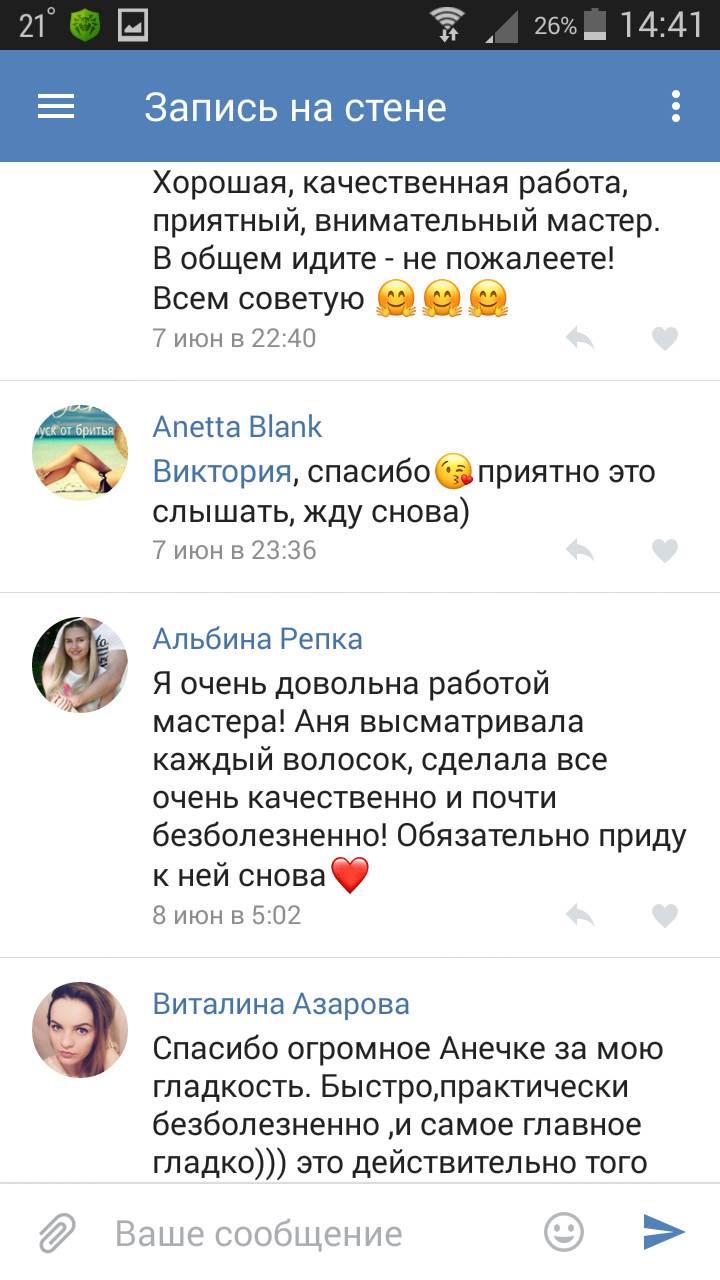
Task: Tap the Виктория mention link
Action: point(222,471)
